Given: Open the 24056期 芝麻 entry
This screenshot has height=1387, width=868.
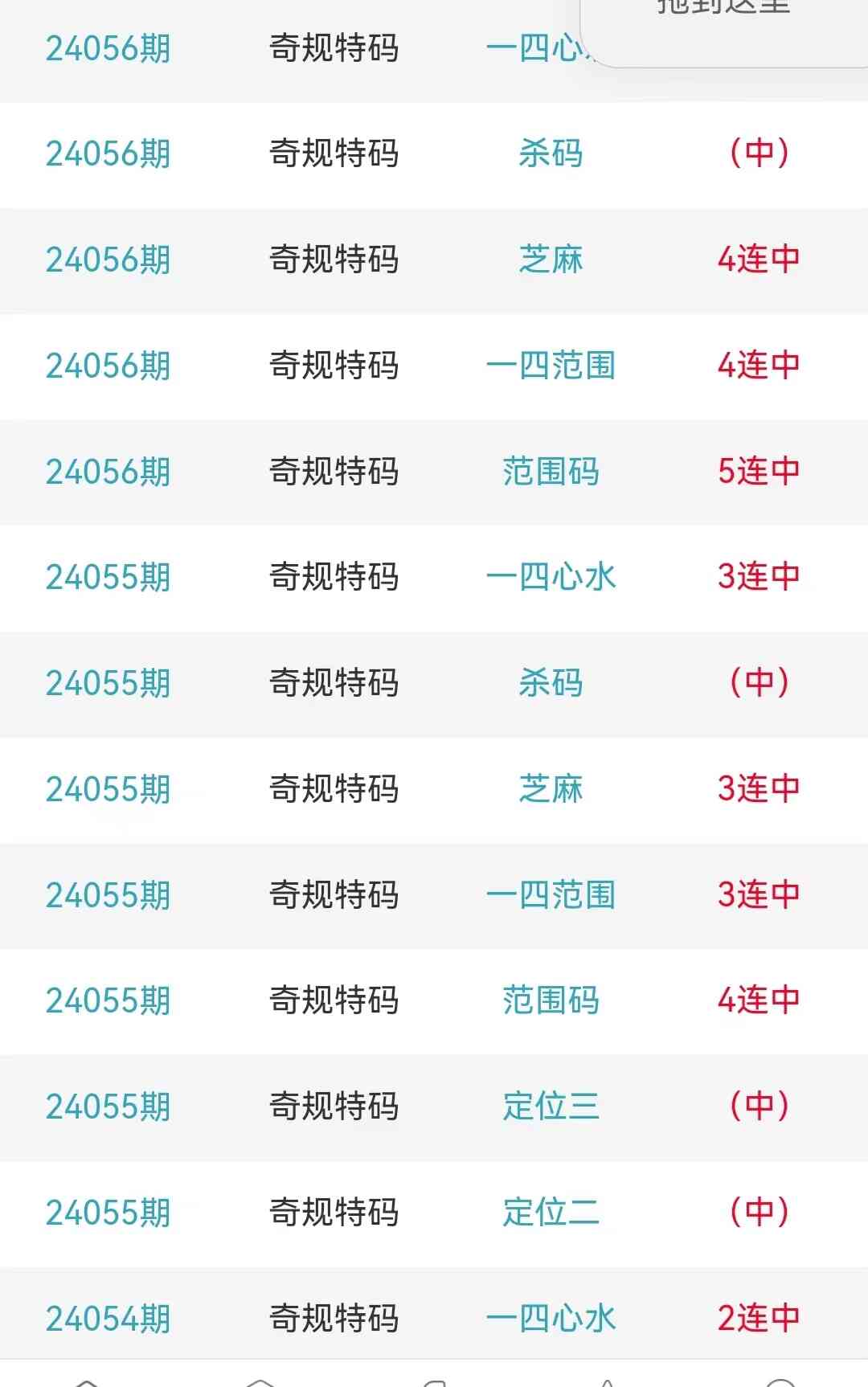Looking at the screenshot, I should pyautogui.click(x=551, y=260).
